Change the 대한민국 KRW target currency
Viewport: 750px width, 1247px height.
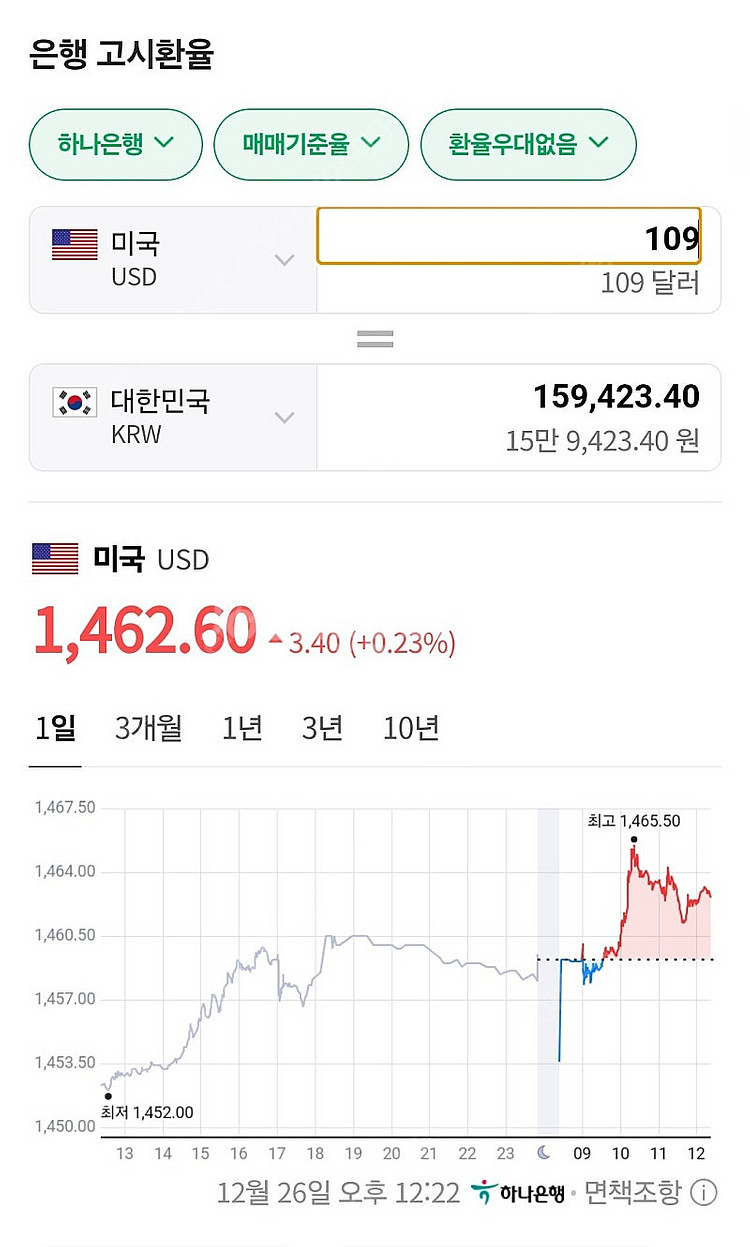click(173, 417)
